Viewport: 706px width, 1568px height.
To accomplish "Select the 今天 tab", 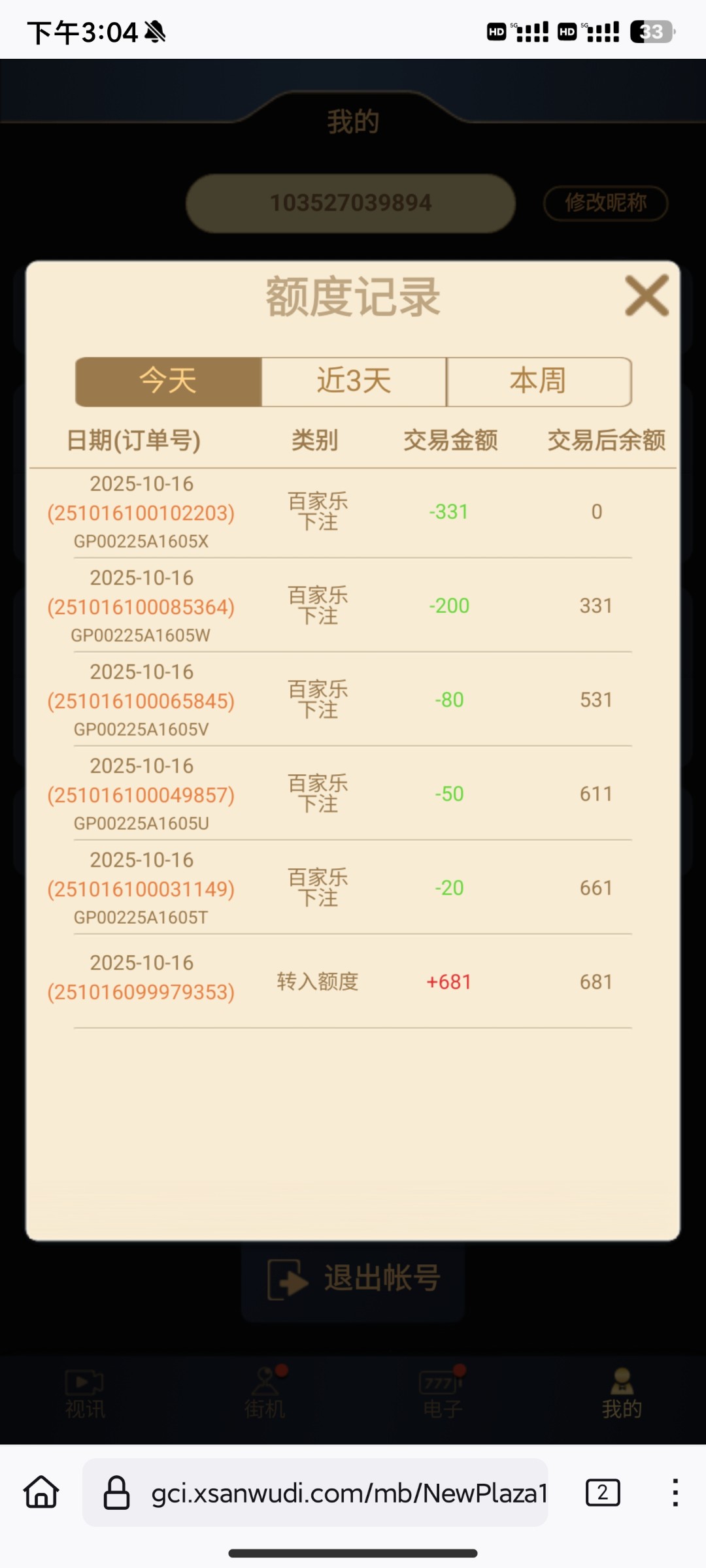I will [169, 382].
